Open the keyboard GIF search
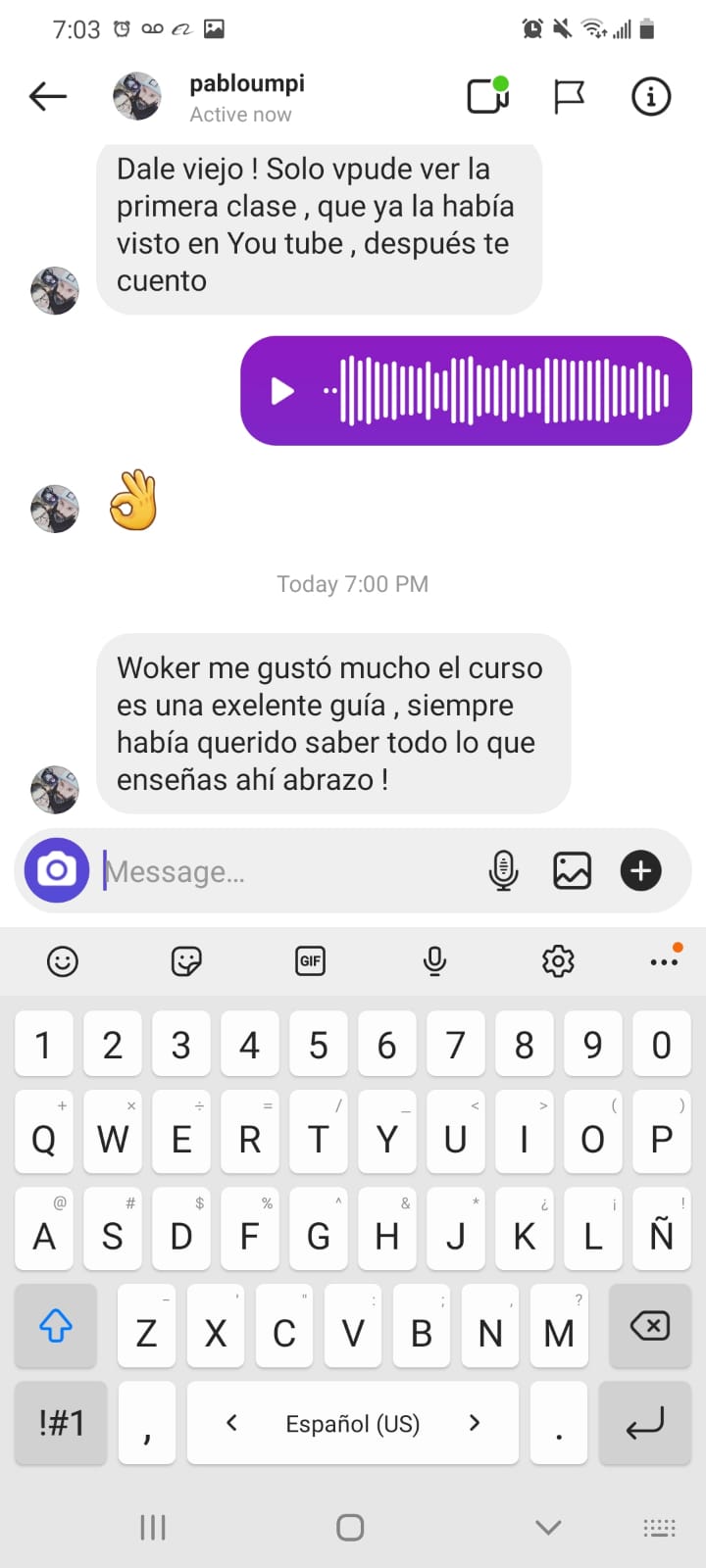Image resolution: width=706 pixels, height=1568 pixels. [310, 961]
